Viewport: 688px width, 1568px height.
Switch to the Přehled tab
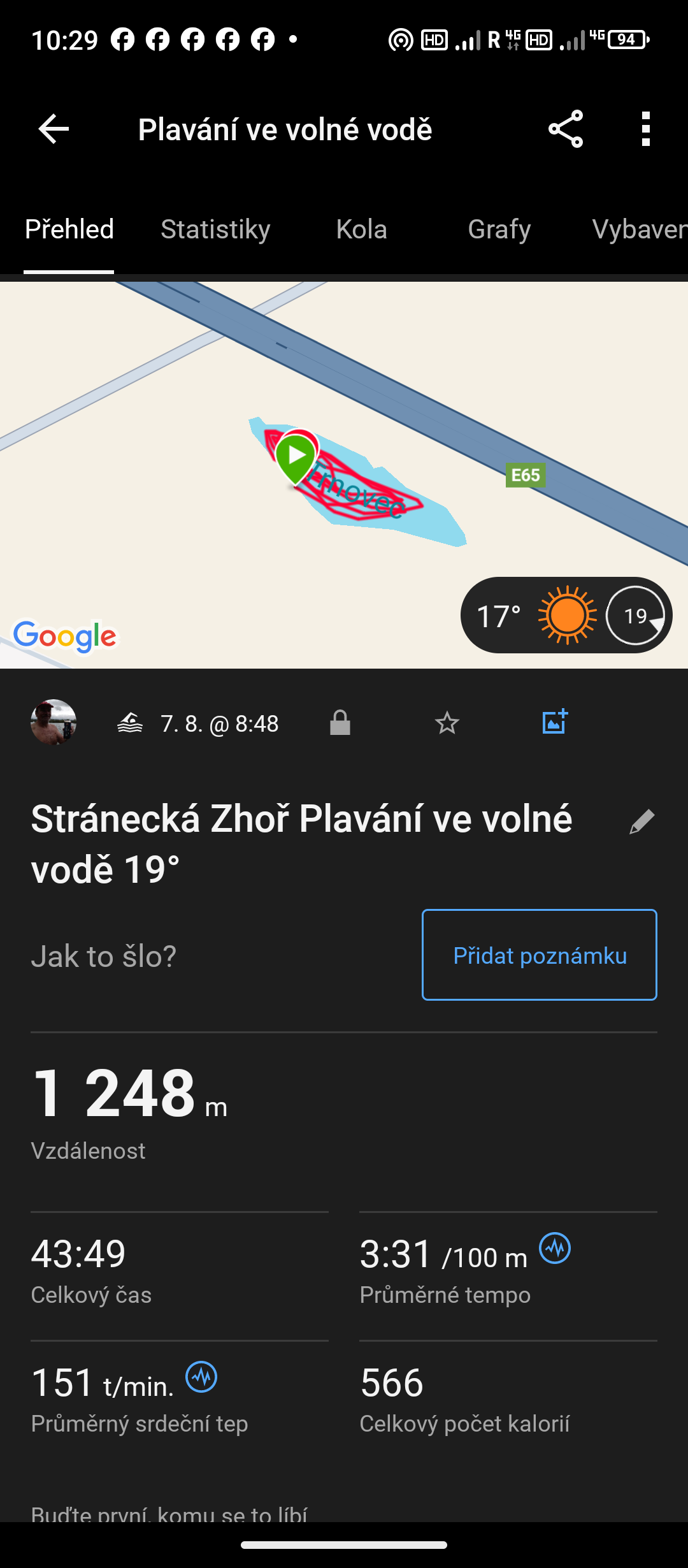(x=69, y=229)
